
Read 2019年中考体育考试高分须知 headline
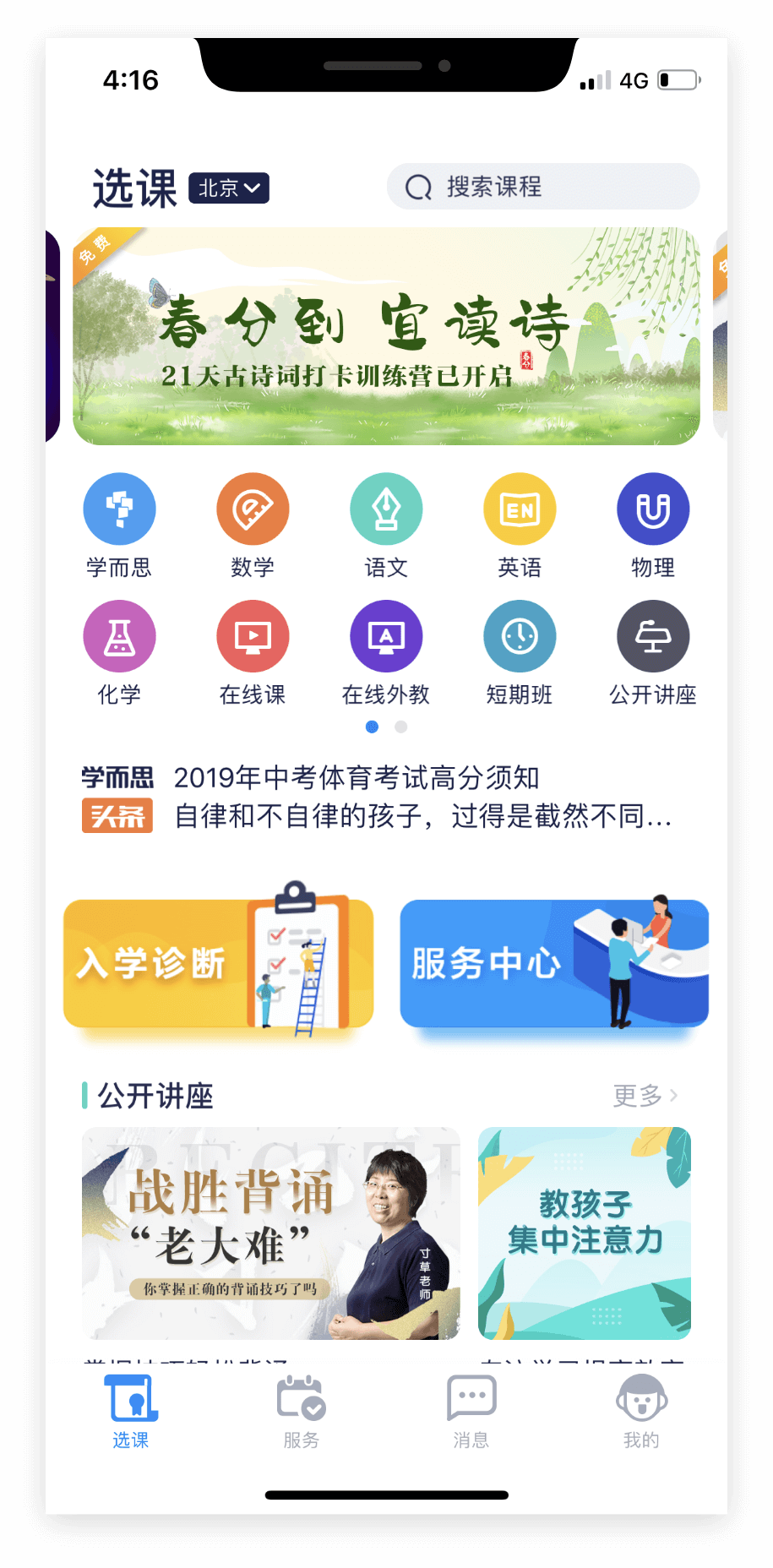pyautogui.click(x=357, y=777)
